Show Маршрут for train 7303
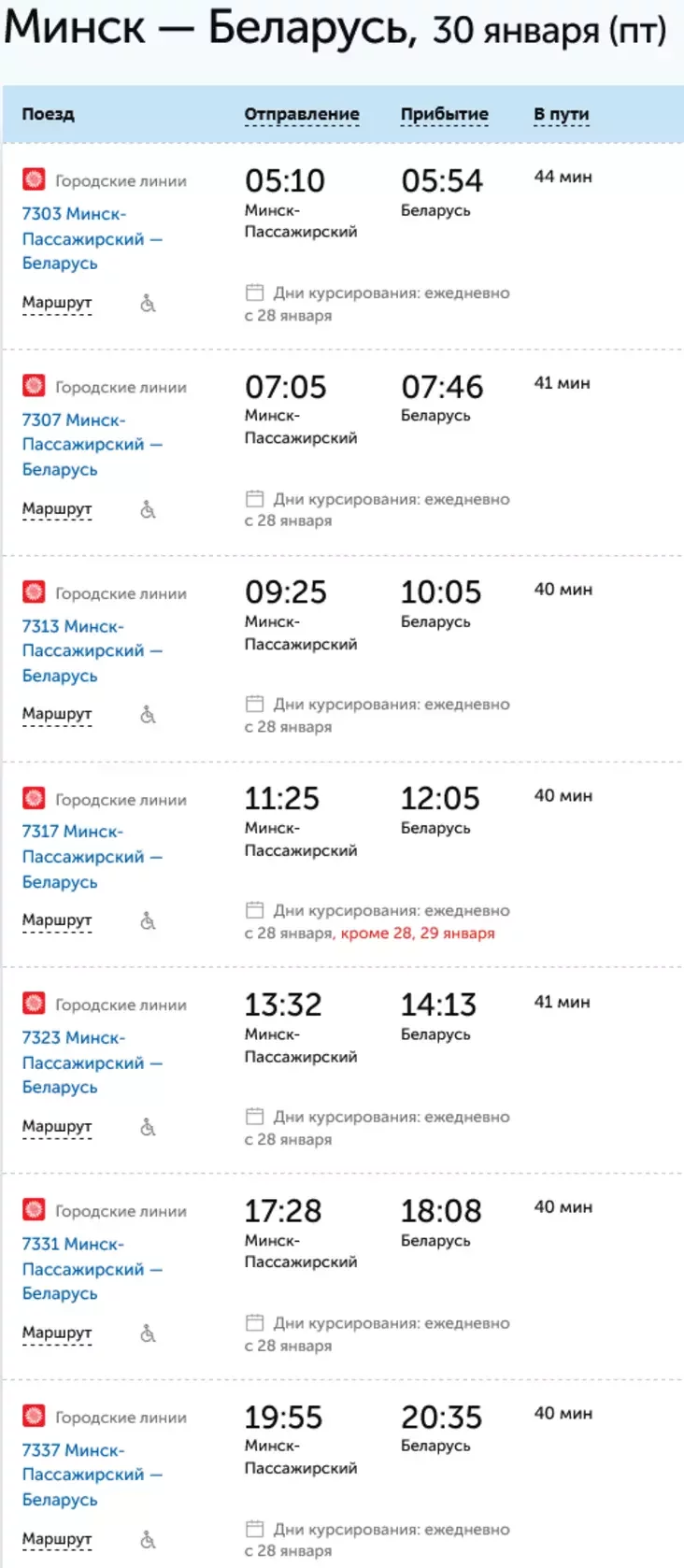The height and width of the screenshot is (1568, 684). tap(57, 303)
